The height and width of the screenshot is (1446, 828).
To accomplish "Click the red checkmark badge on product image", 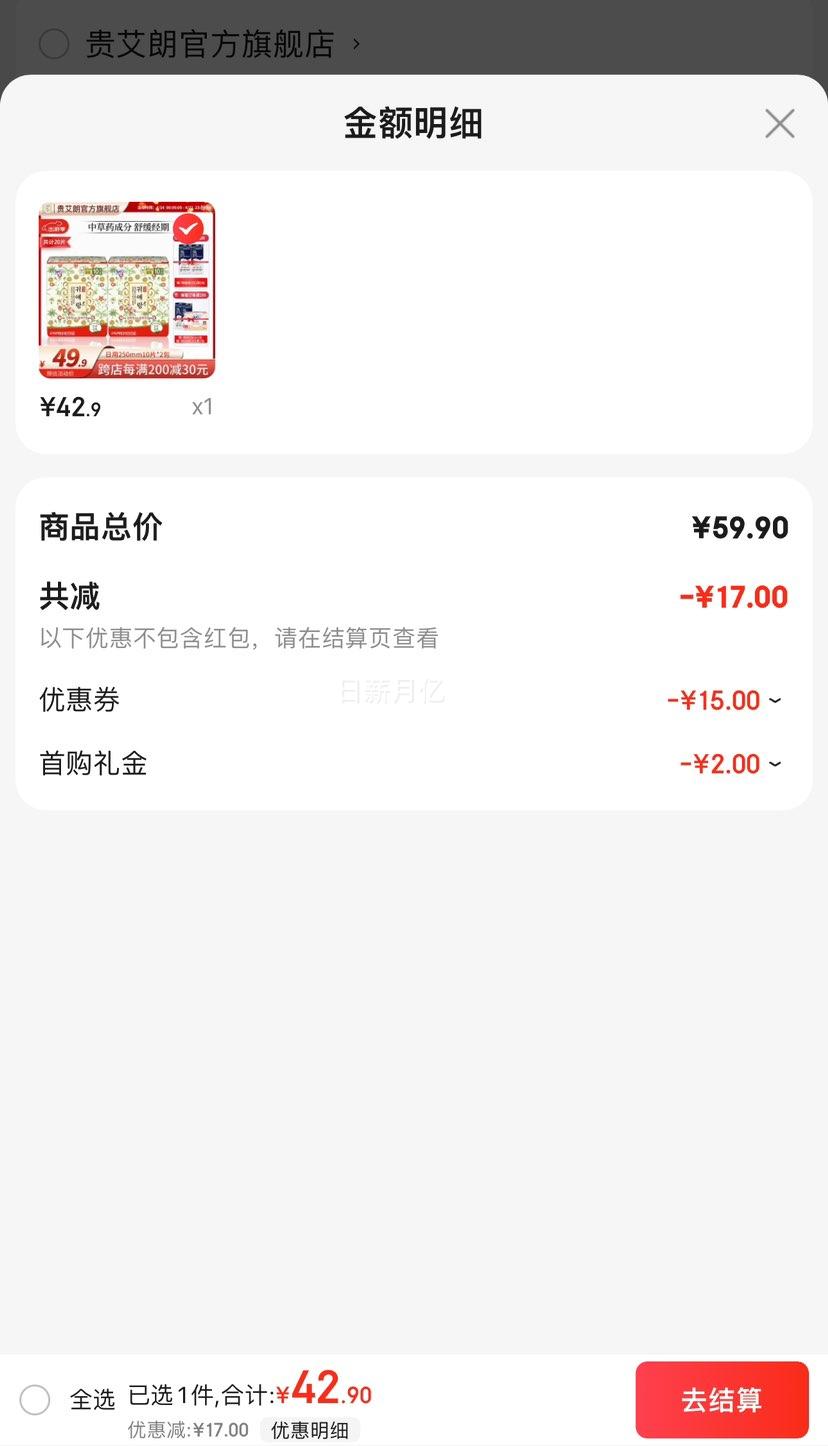I will (186, 229).
